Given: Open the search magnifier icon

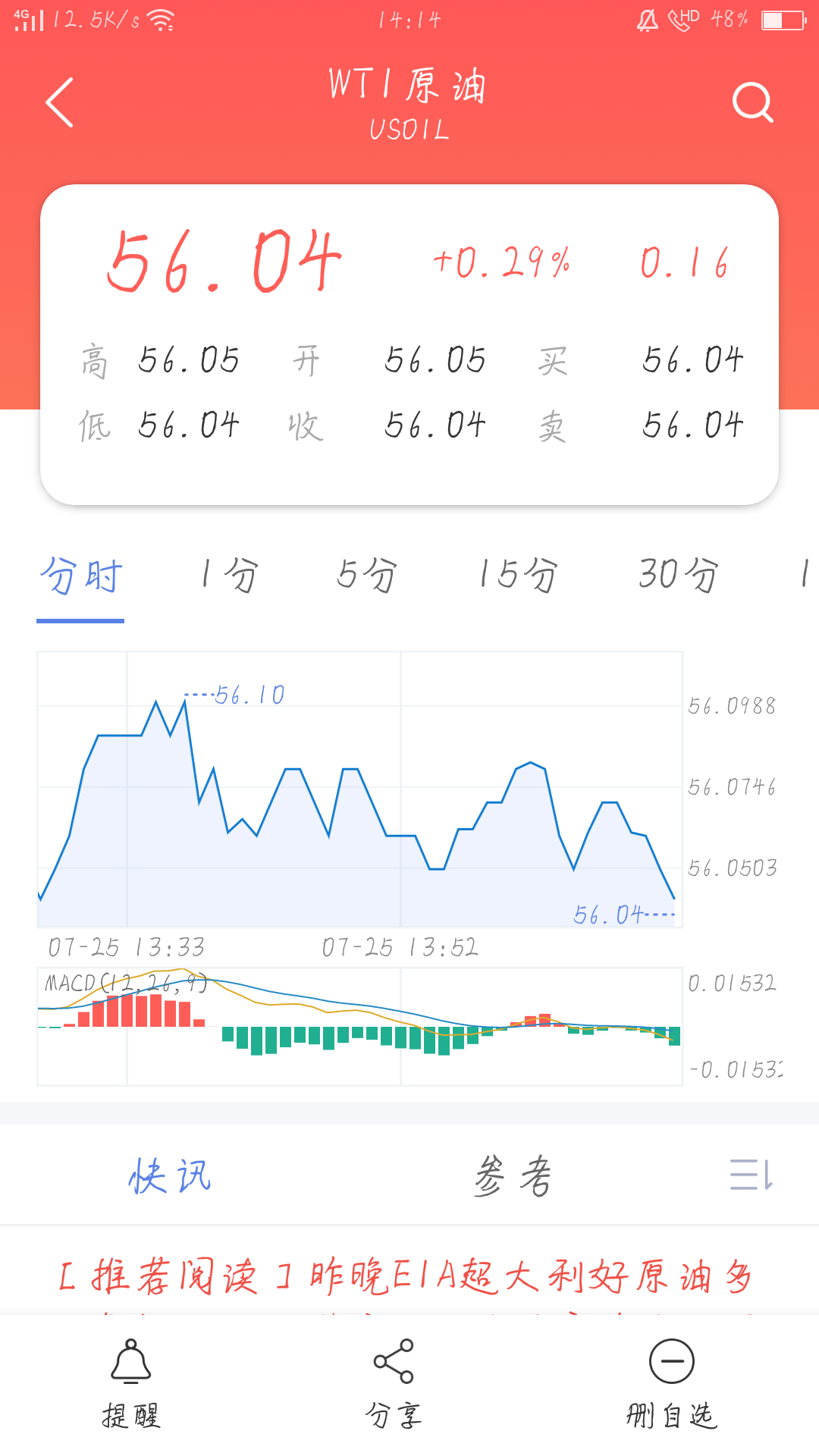Looking at the screenshot, I should [x=752, y=102].
